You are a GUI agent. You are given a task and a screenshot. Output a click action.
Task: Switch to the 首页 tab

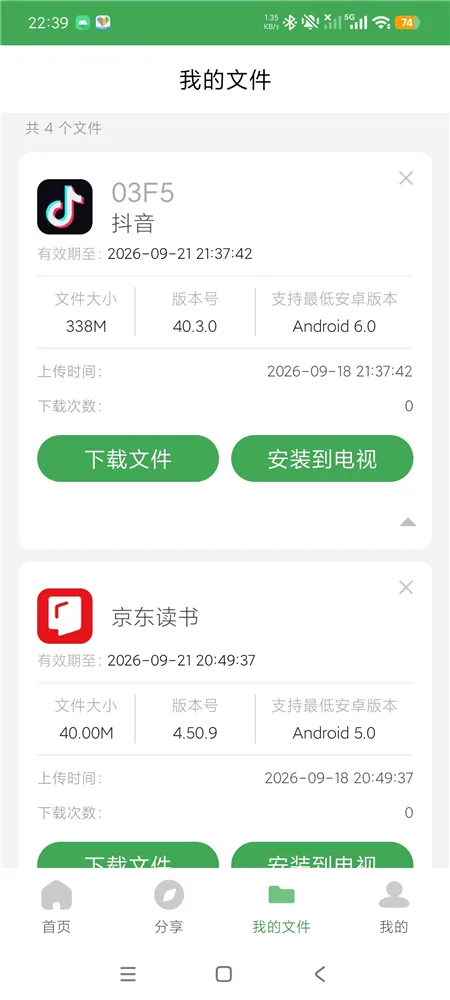pos(56,907)
